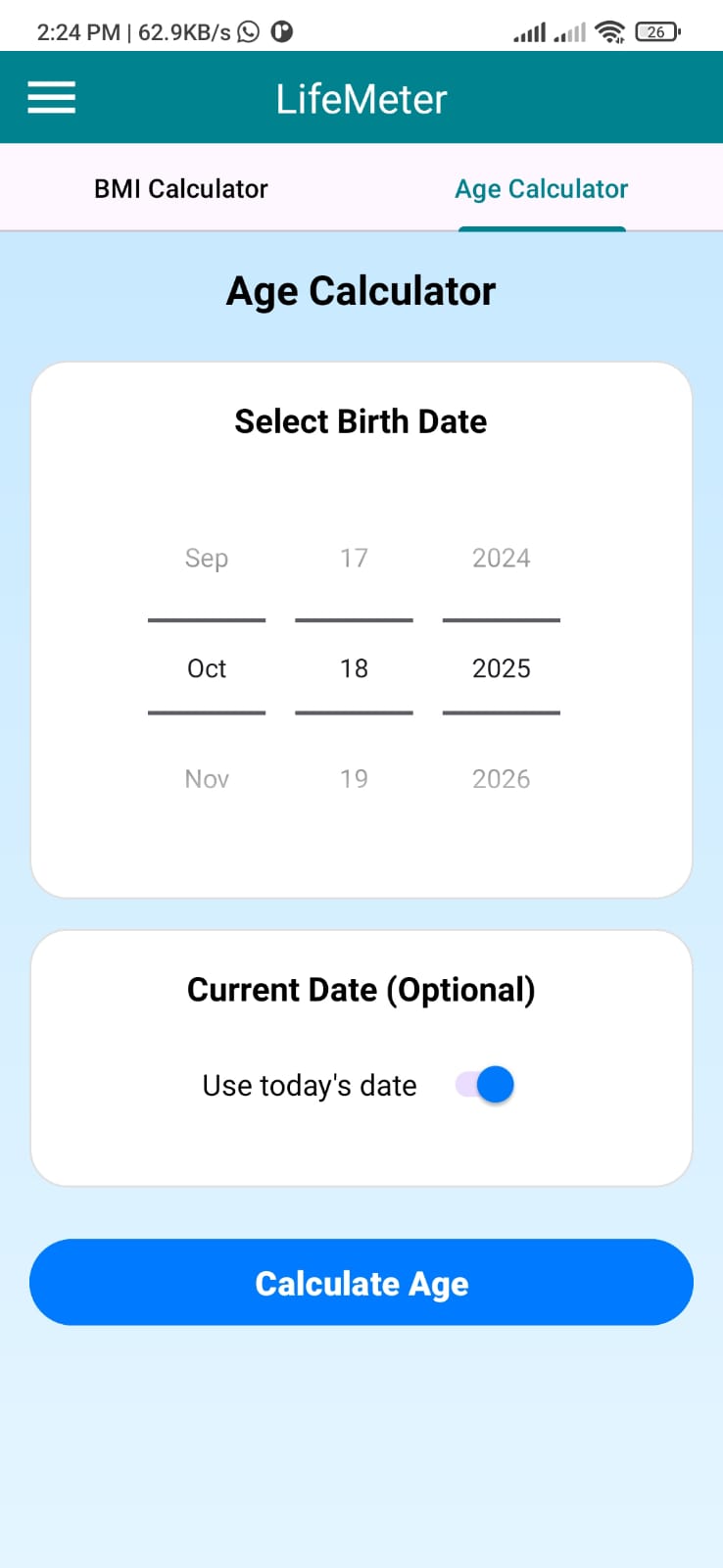Click the selected month Oct

(x=206, y=668)
